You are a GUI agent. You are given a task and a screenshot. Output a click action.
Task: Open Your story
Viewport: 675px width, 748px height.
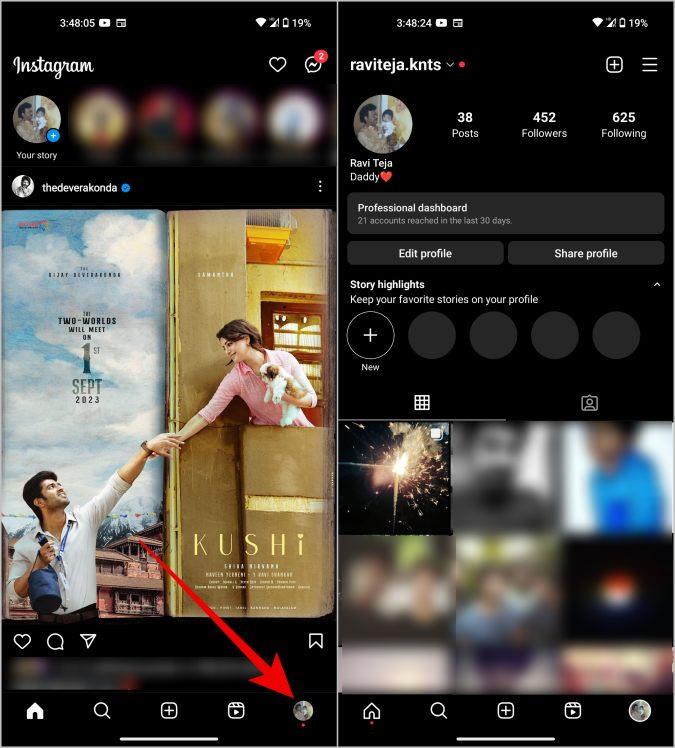pyautogui.click(x=37, y=122)
